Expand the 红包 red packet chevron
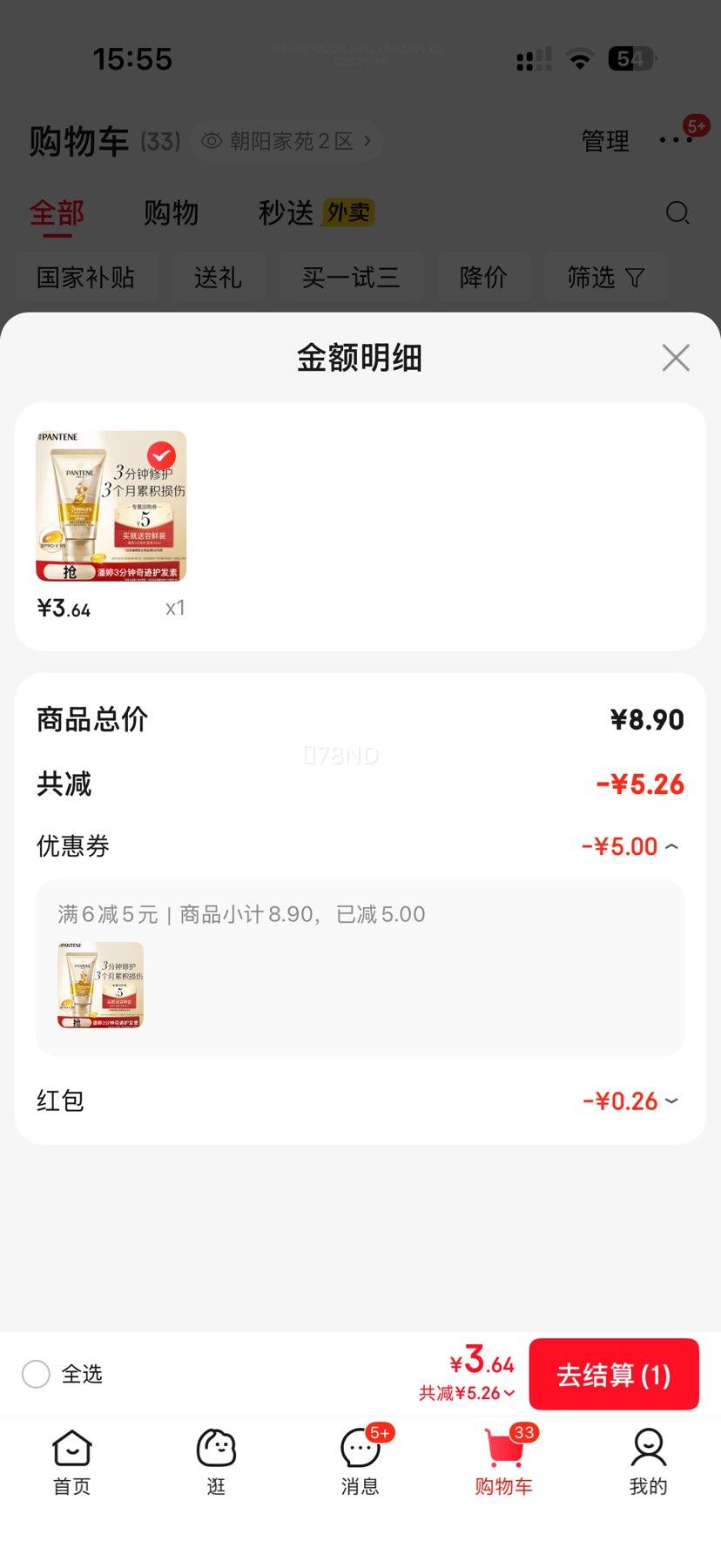 click(x=670, y=1101)
